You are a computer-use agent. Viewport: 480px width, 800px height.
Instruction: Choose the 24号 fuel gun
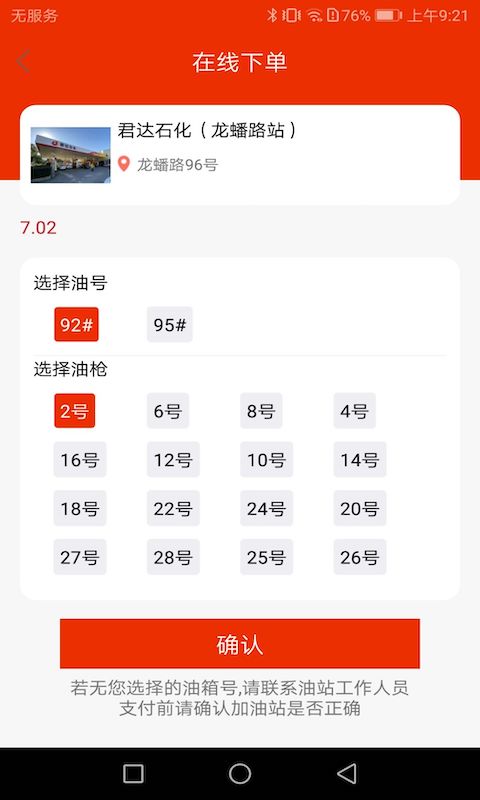(266, 508)
